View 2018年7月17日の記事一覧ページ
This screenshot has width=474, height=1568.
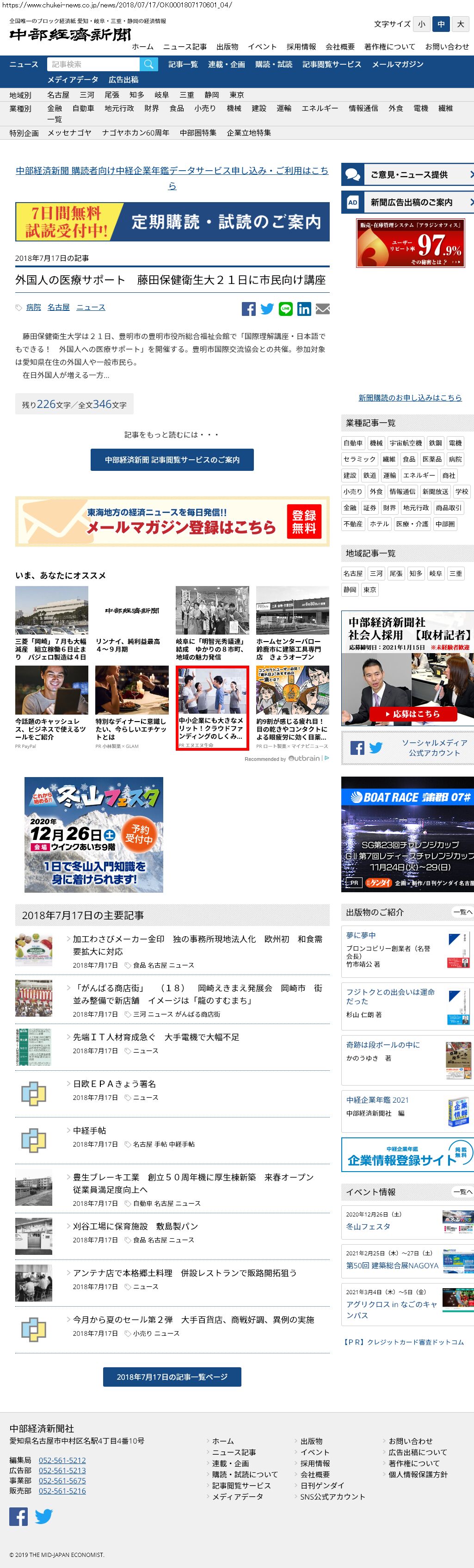(x=172, y=1377)
